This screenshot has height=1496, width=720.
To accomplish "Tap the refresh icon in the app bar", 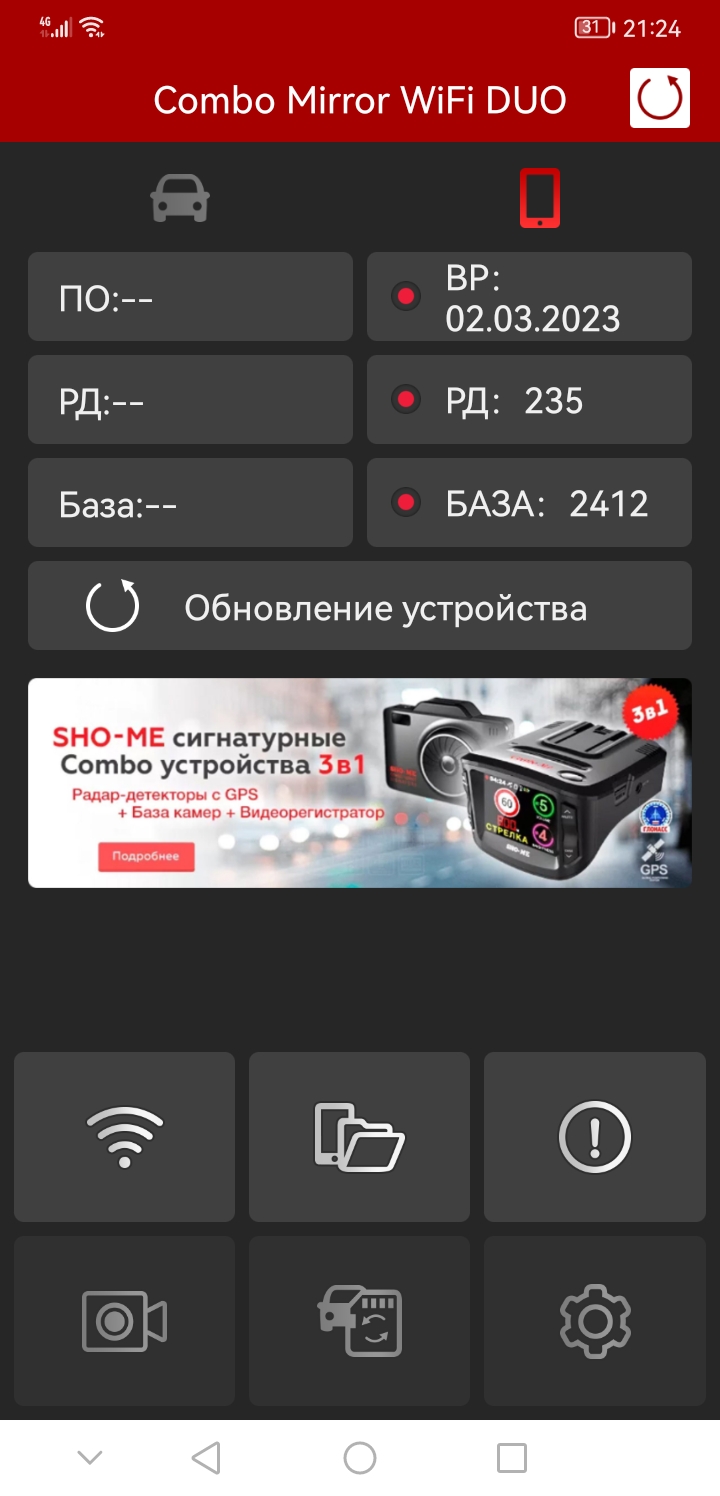I will point(660,98).
